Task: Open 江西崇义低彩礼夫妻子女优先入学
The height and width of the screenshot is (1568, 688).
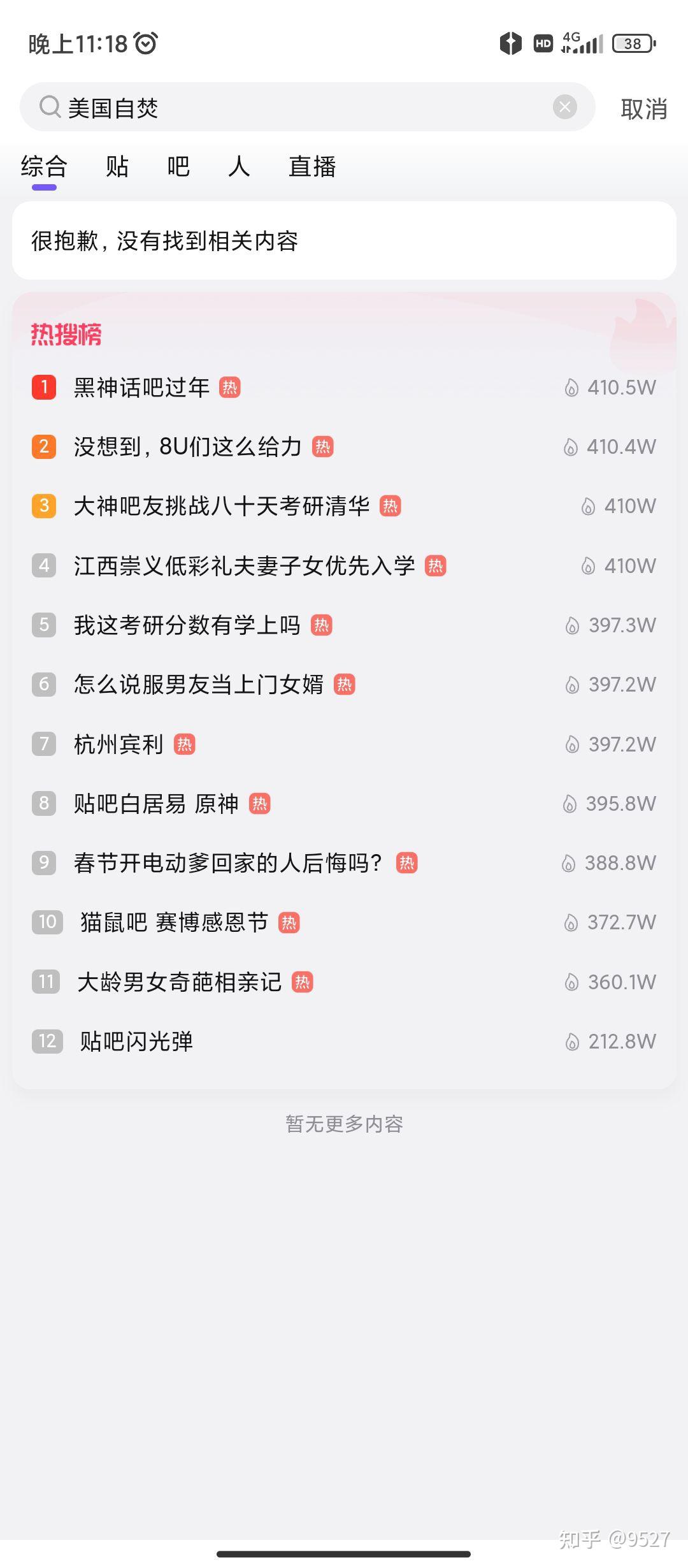Action: [344, 565]
